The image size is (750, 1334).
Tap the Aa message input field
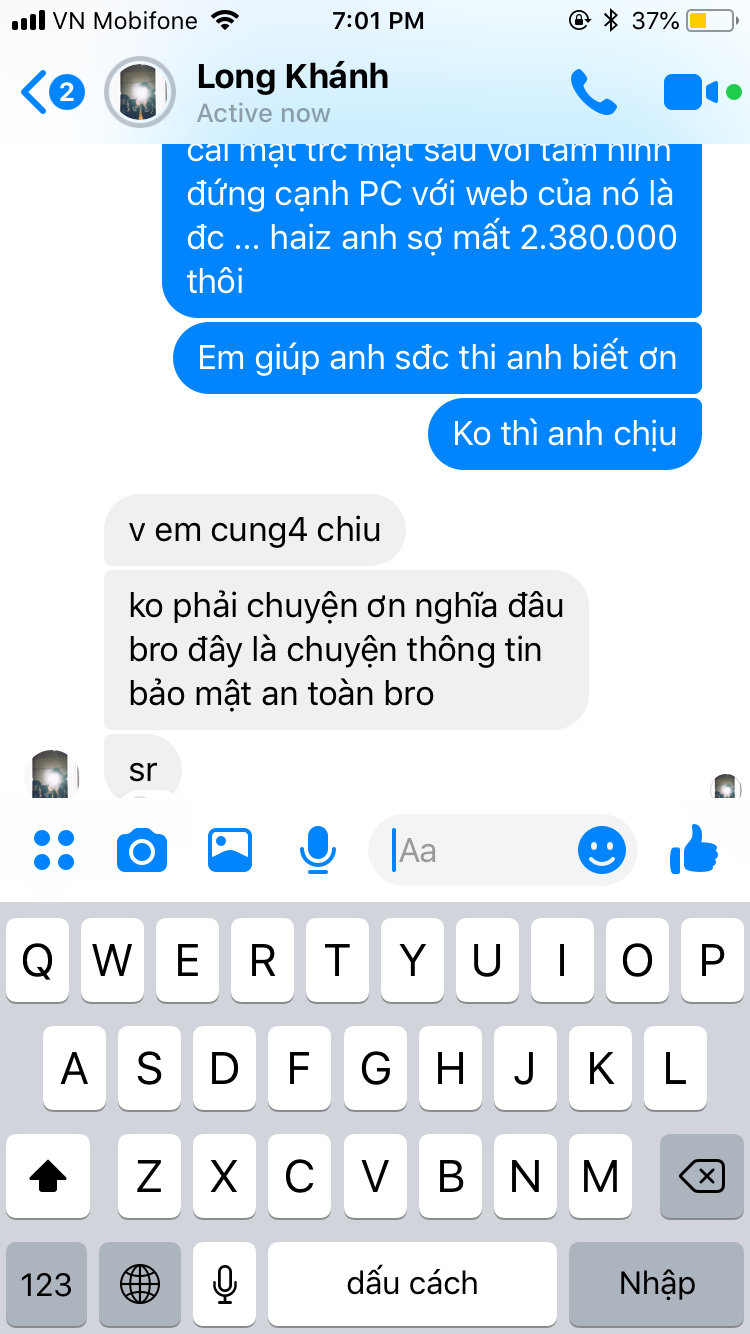coord(480,851)
